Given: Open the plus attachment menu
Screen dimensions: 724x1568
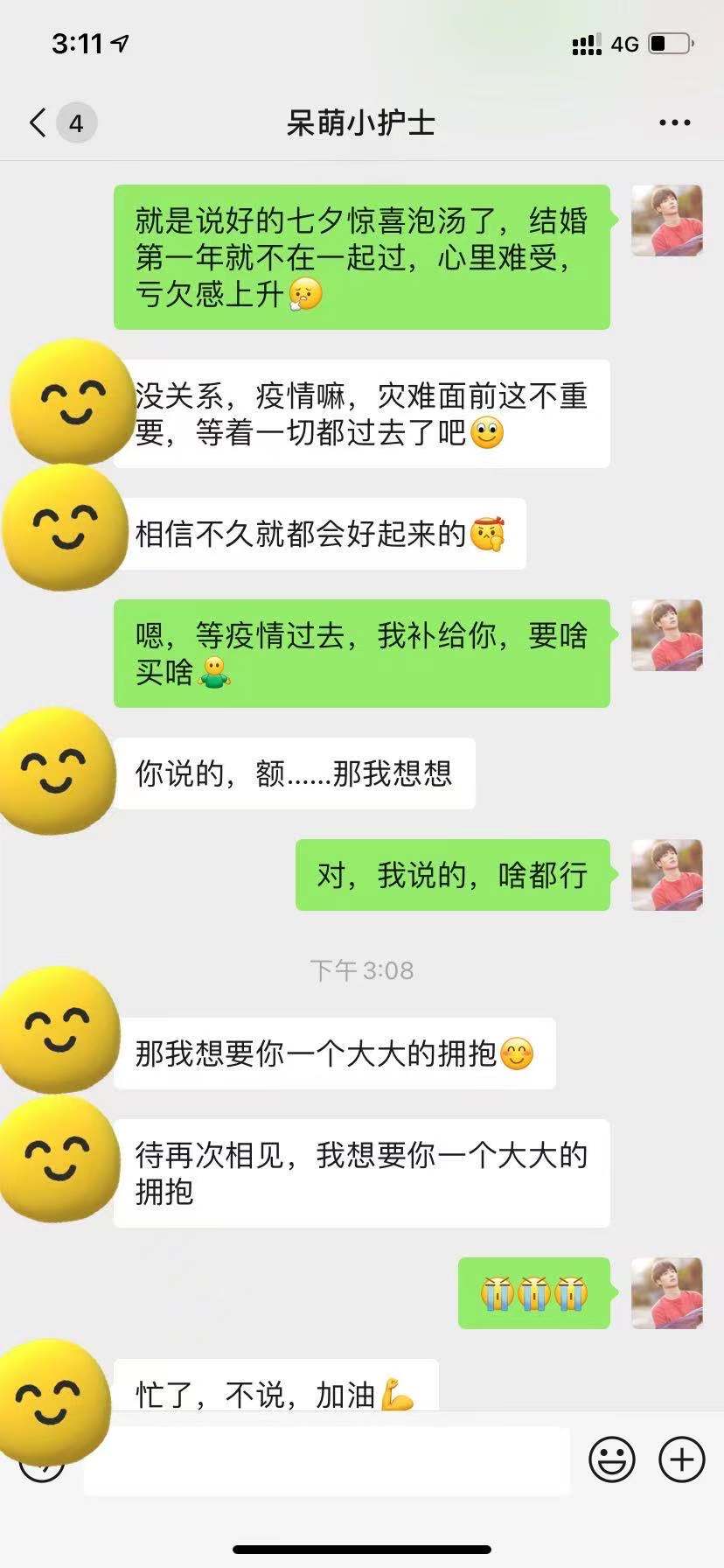Looking at the screenshot, I should pos(681,1459).
